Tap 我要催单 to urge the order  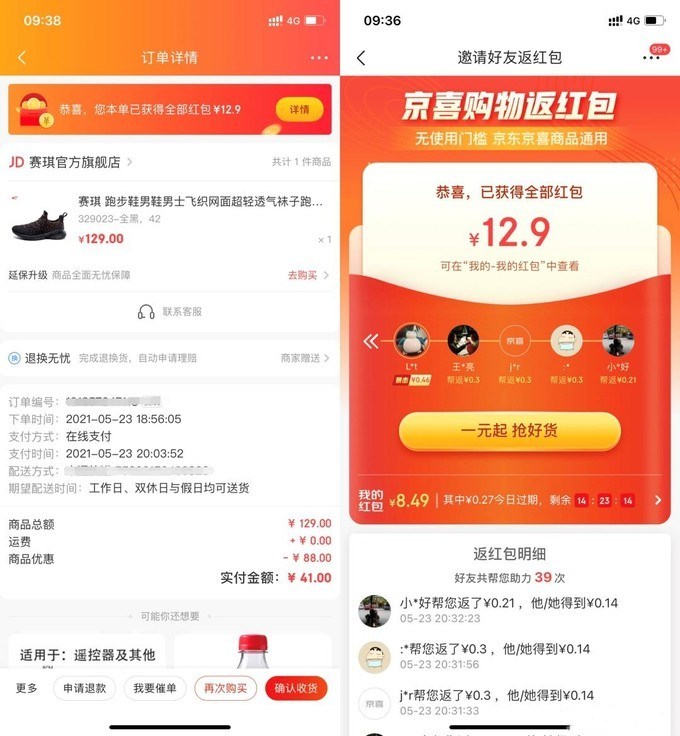click(155, 688)
